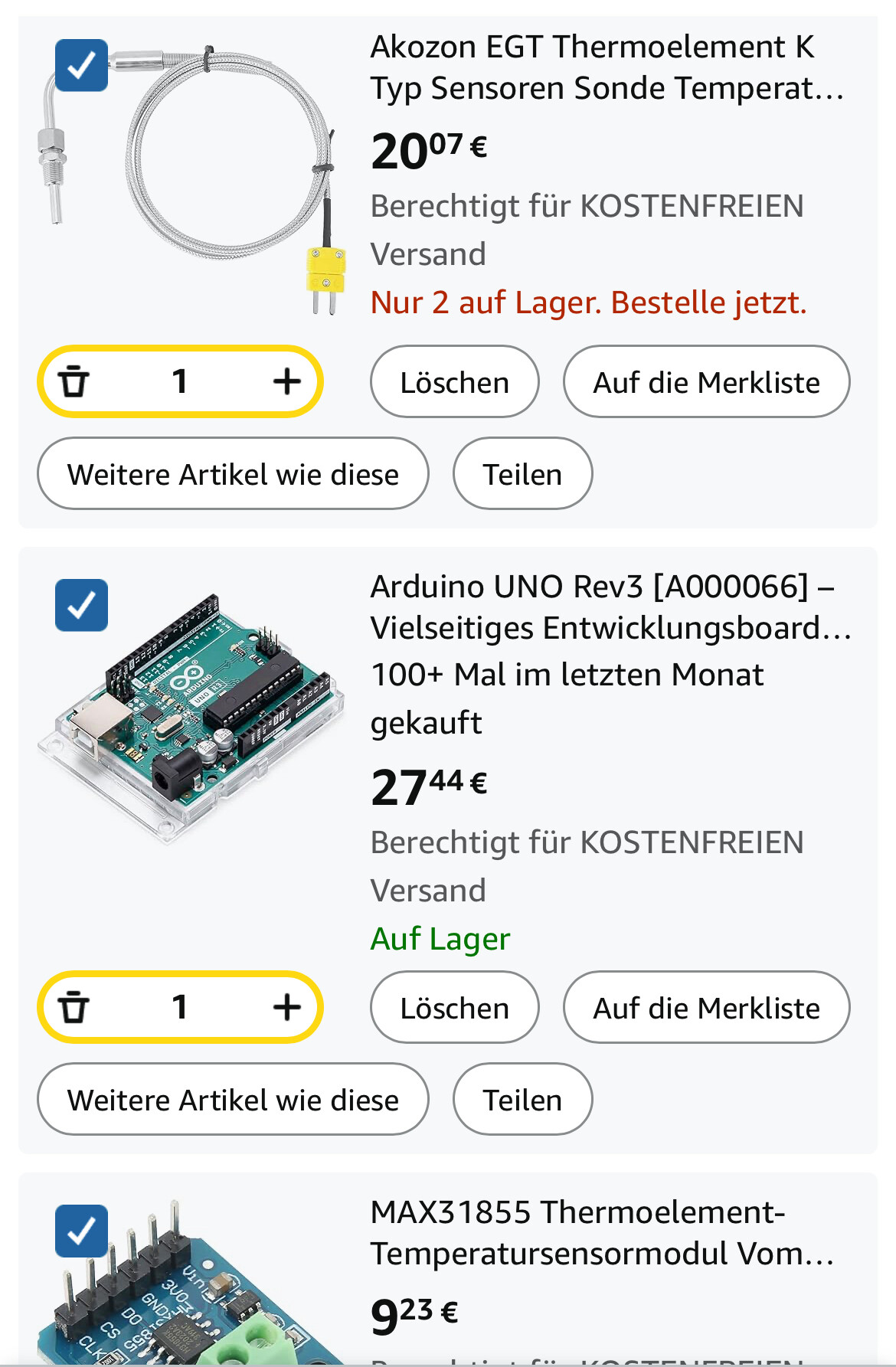Uncheck the Arduino UNO Rev3 checkbox

point(81,606)
